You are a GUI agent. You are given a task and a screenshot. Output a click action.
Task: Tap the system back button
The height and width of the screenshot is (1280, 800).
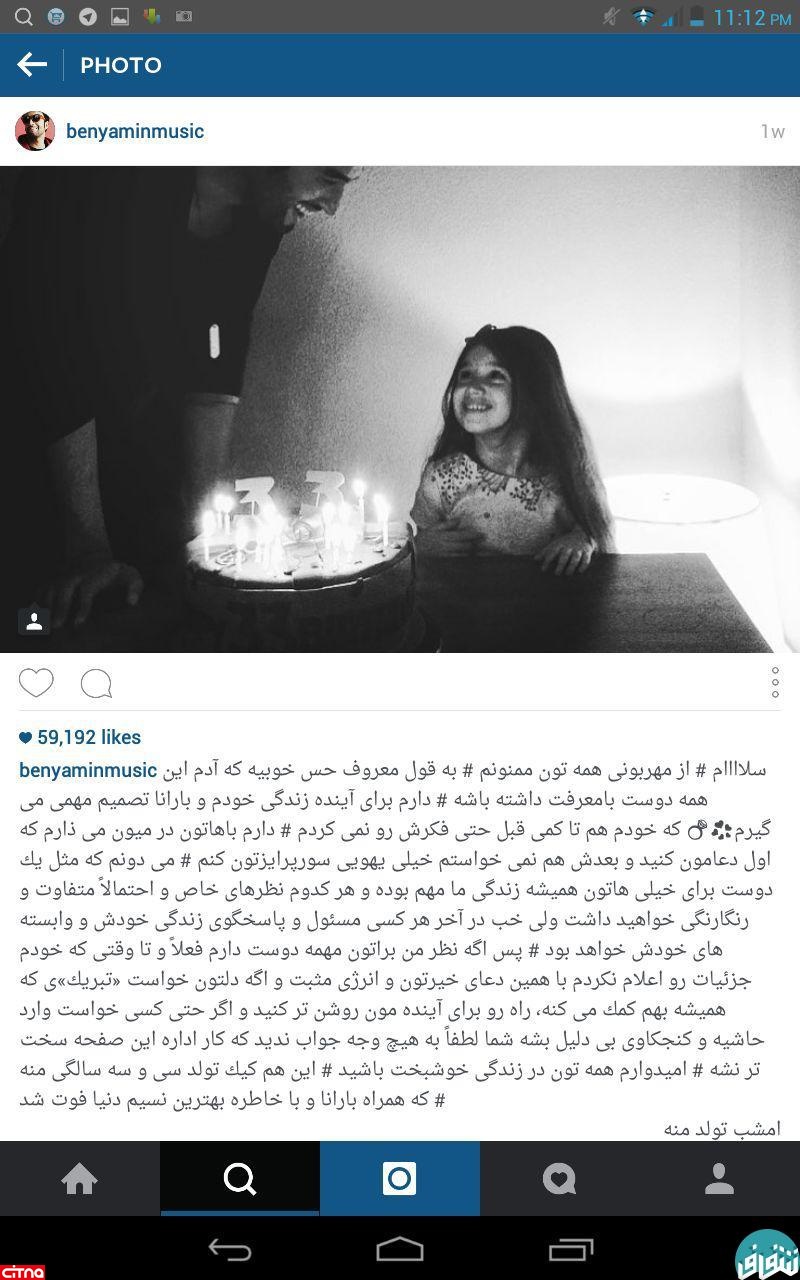[x=229, y=1249]
